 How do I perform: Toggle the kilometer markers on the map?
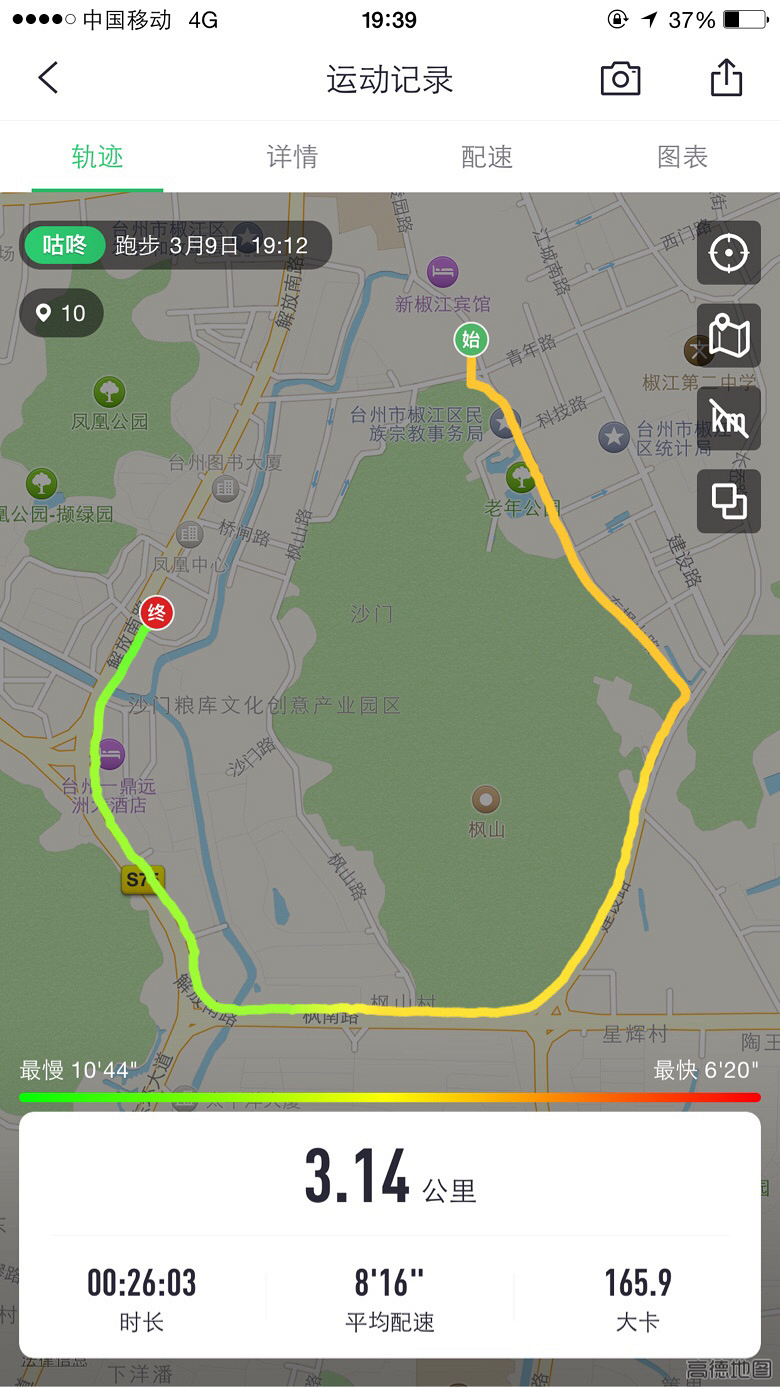728,419
